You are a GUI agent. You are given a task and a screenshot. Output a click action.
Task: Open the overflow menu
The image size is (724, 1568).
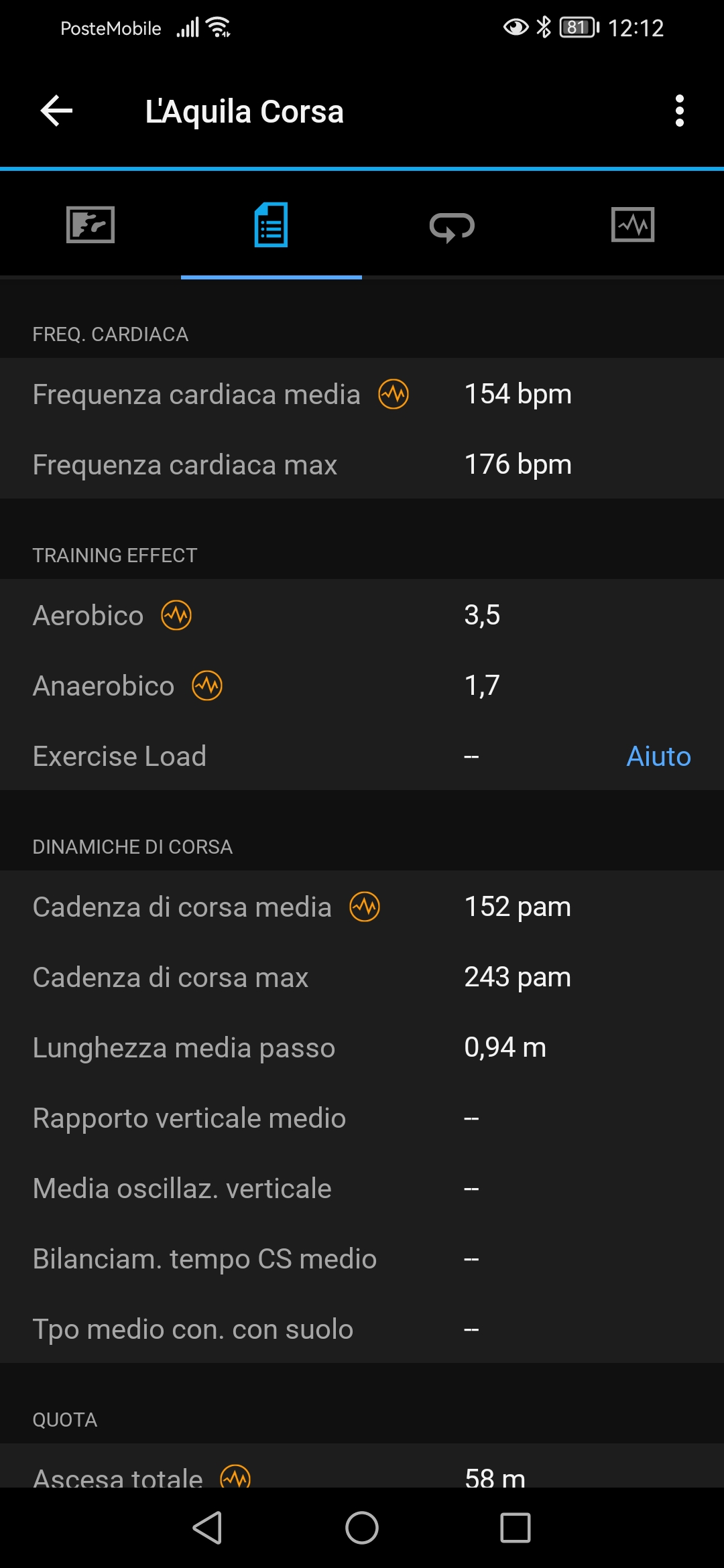click(x=679, y=111)
